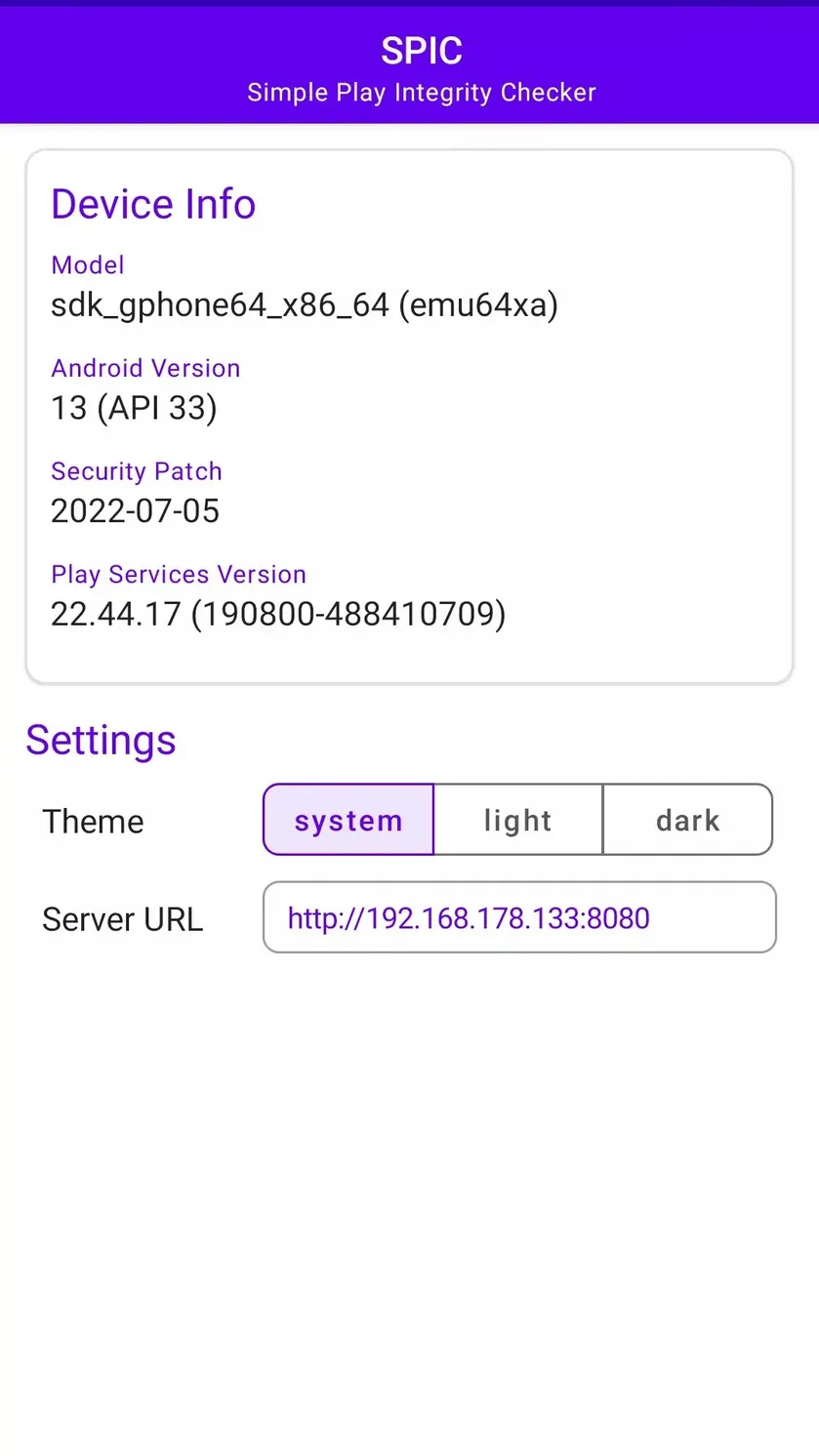Tap the Server URL text field
The width and height of the screenshot is (819, 1456).
519,917
